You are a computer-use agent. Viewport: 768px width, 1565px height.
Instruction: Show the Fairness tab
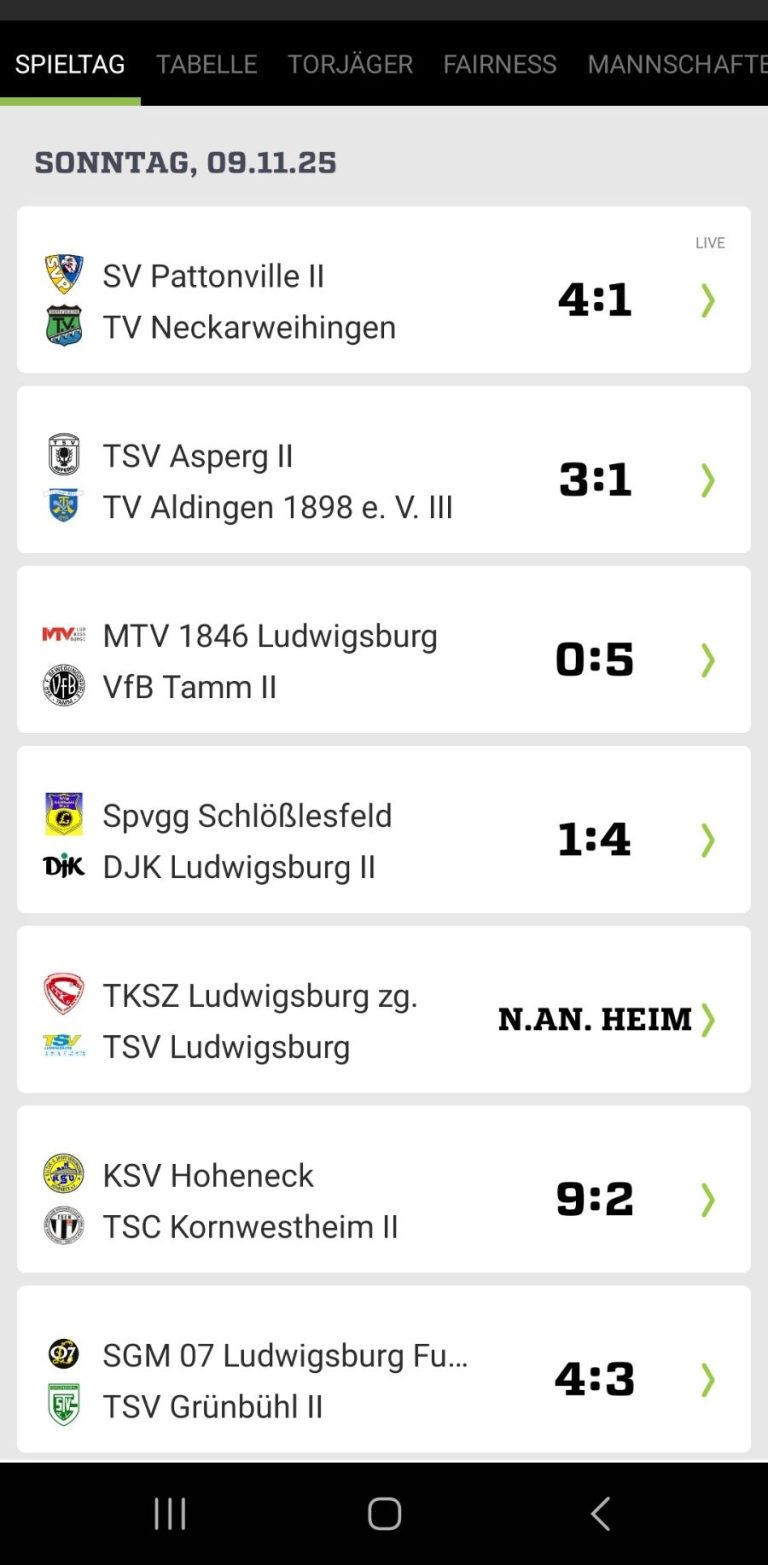click(x=500, y=64)
